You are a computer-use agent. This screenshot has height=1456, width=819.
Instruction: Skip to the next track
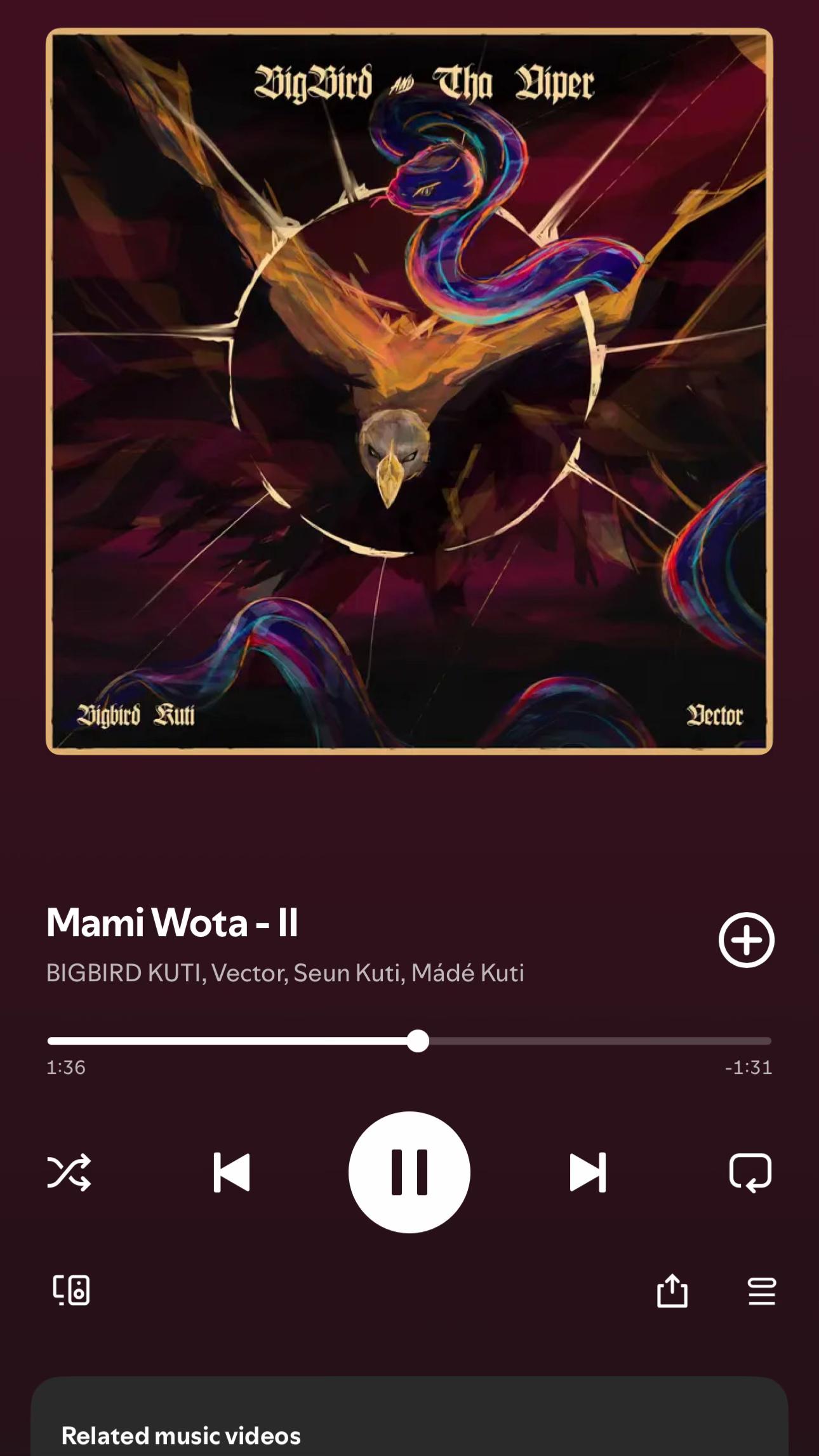click(x=588, y=1172)
